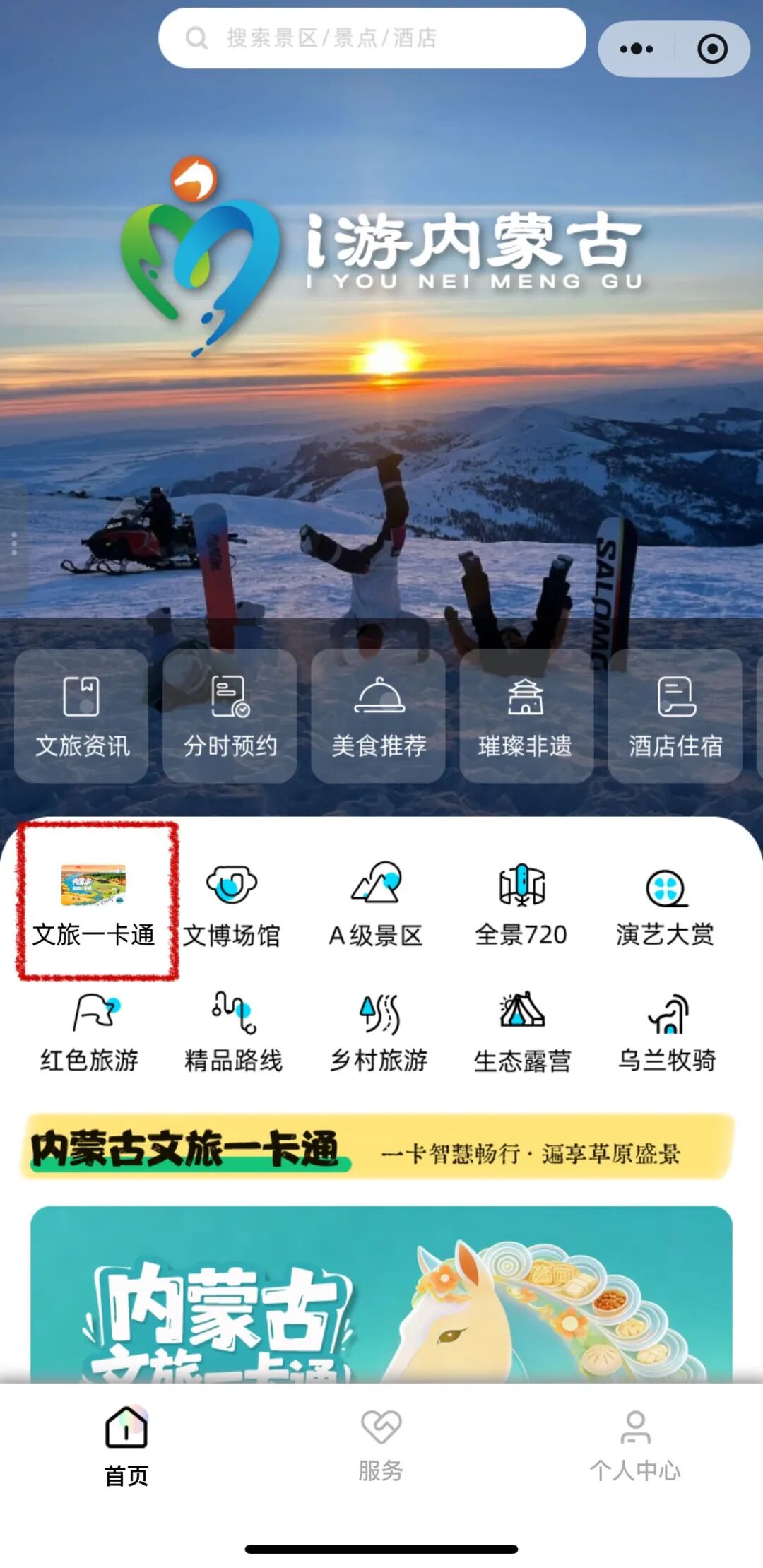Open 乡村旅游 rural tourism

379,1031
